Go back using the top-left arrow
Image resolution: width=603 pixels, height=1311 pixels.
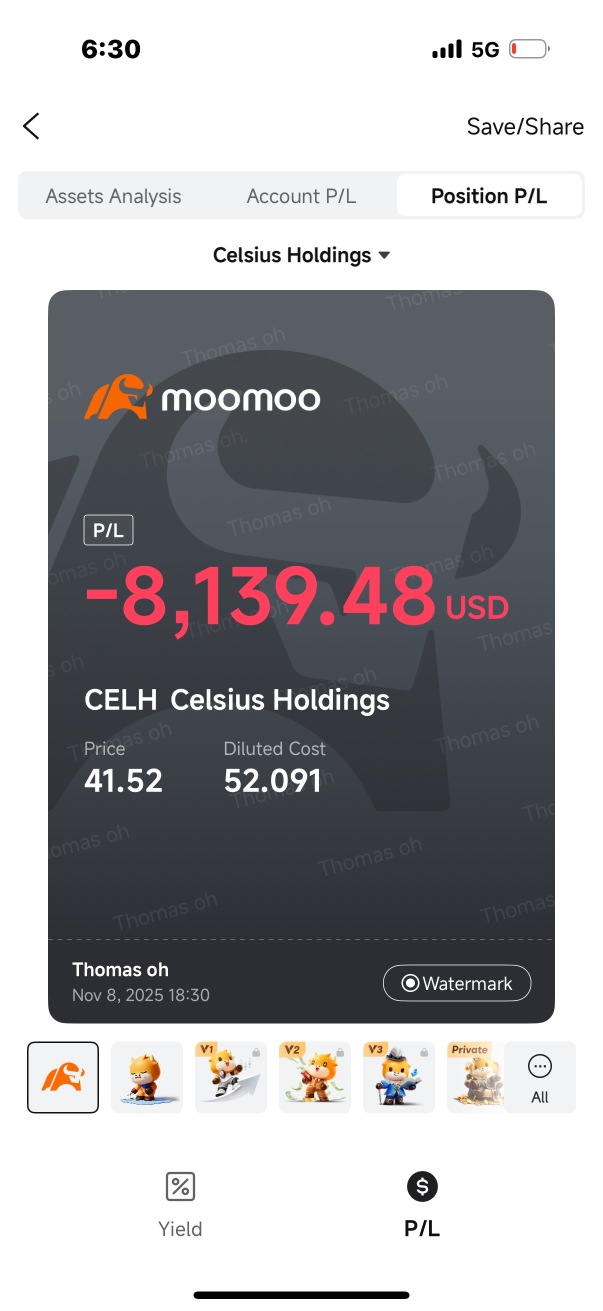coord(32,126)
